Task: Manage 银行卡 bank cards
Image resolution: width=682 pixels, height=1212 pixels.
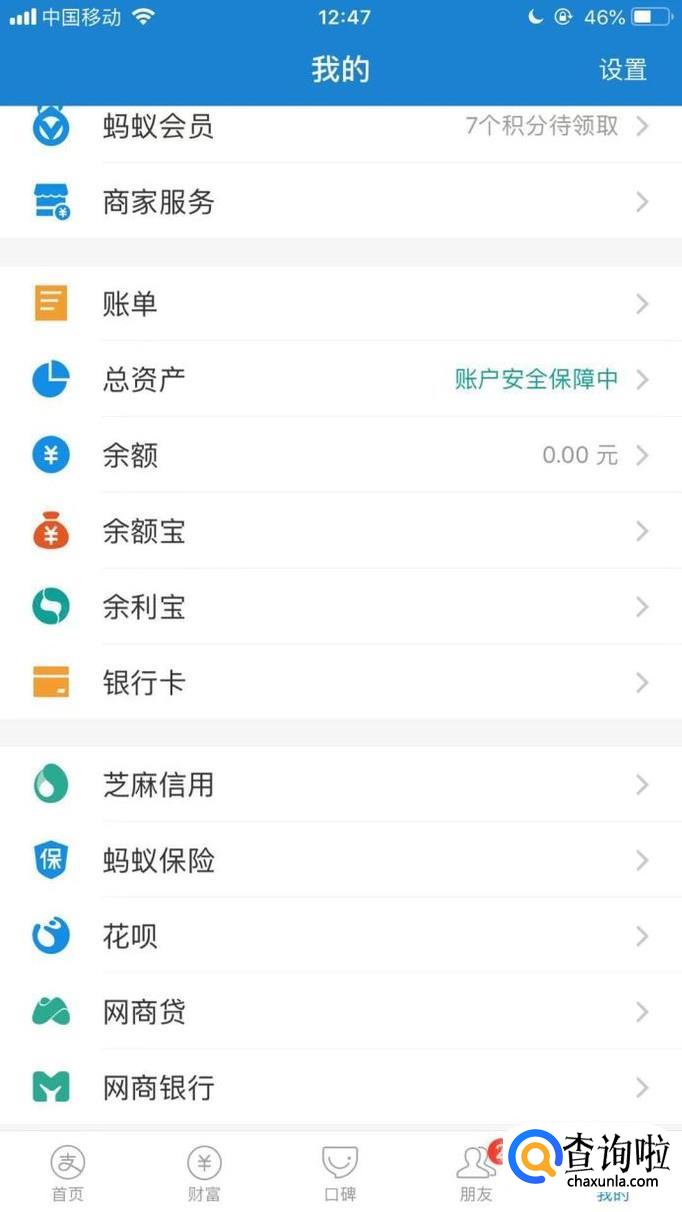Action: coord(340,683)
